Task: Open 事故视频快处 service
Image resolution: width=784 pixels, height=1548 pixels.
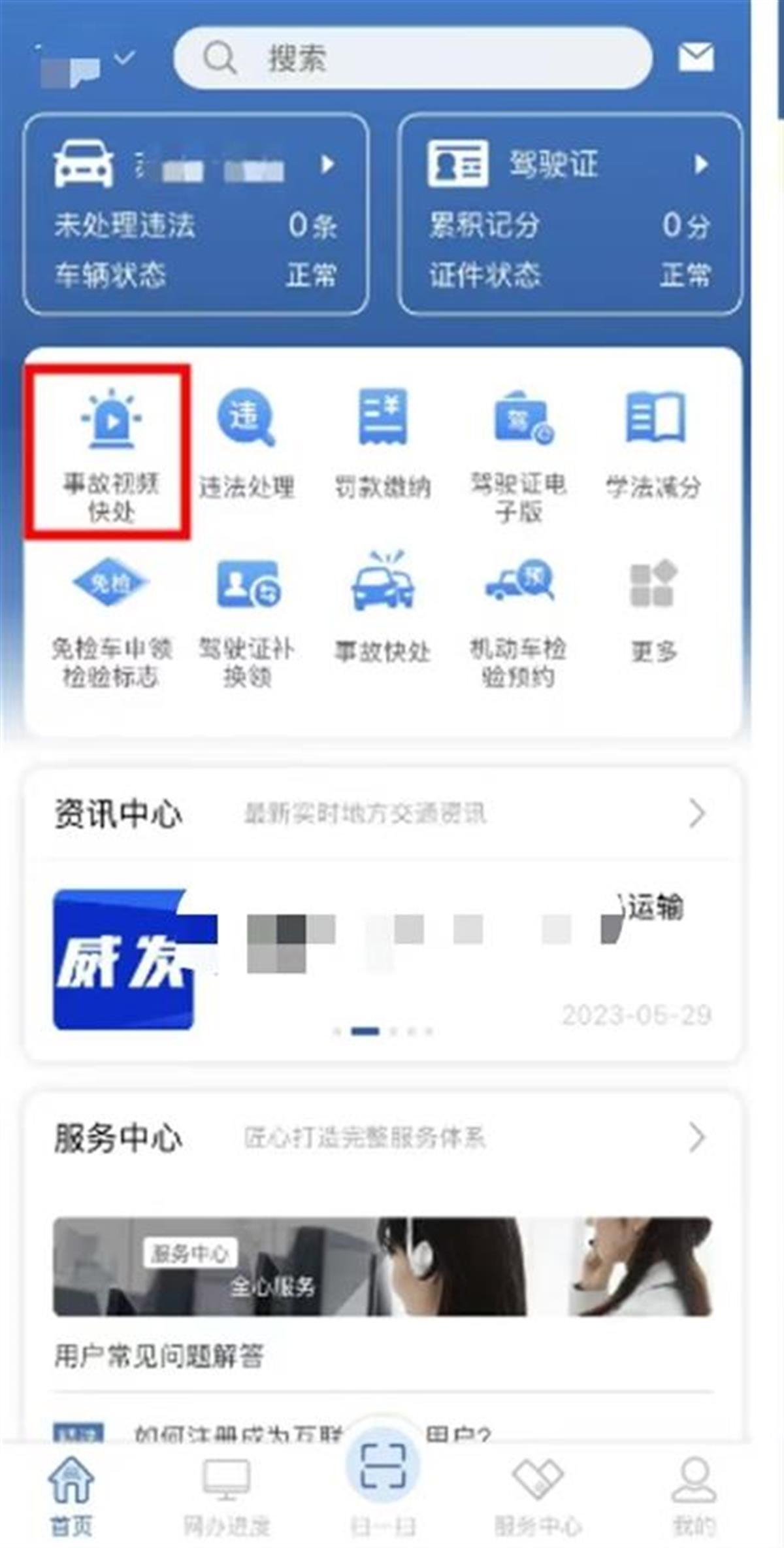Action: [x=108, y=452]
